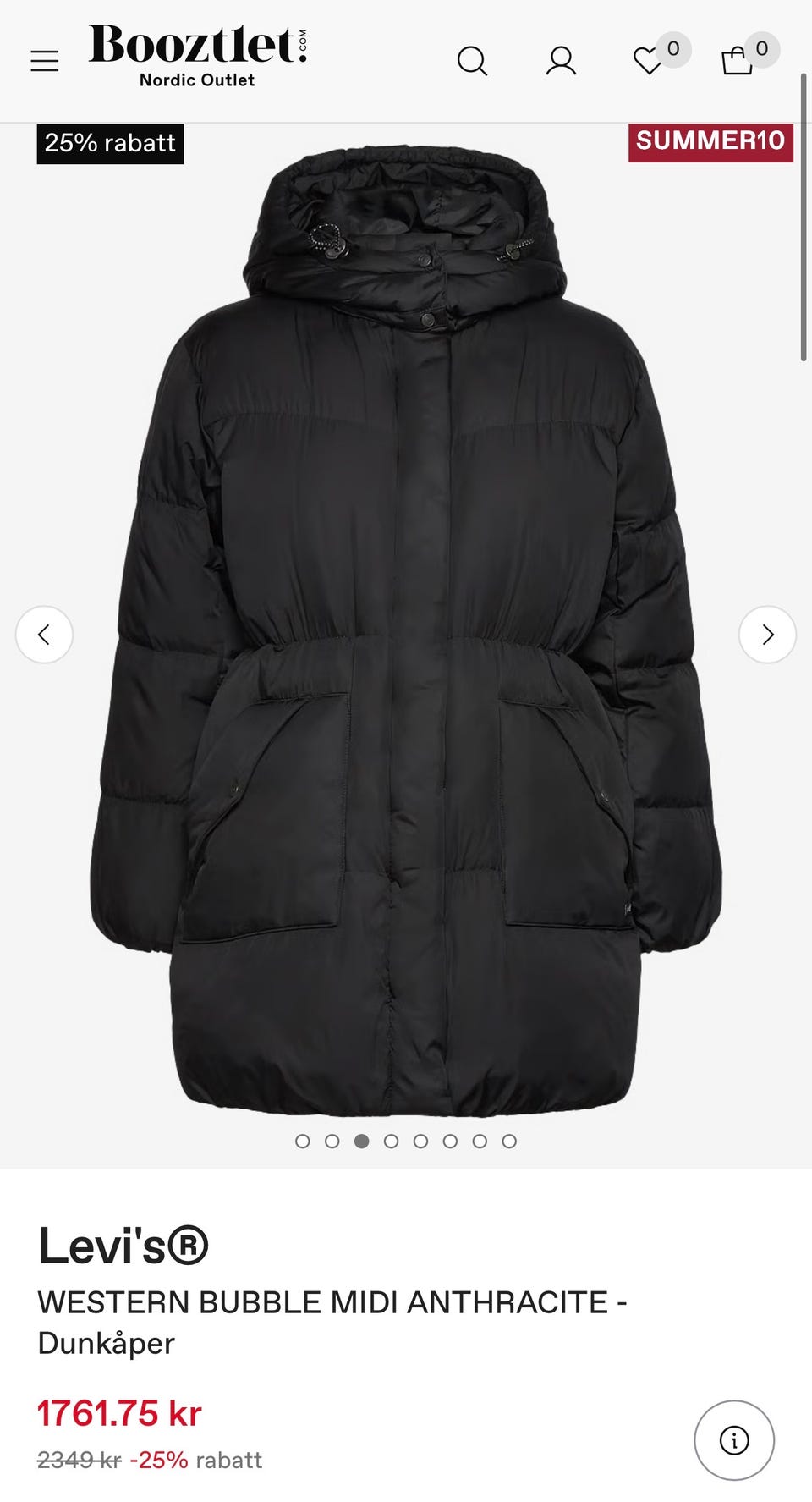This screenshot has height=1502, width=812.
Task: Go to the Booztlet home logo
Action: 198,56
